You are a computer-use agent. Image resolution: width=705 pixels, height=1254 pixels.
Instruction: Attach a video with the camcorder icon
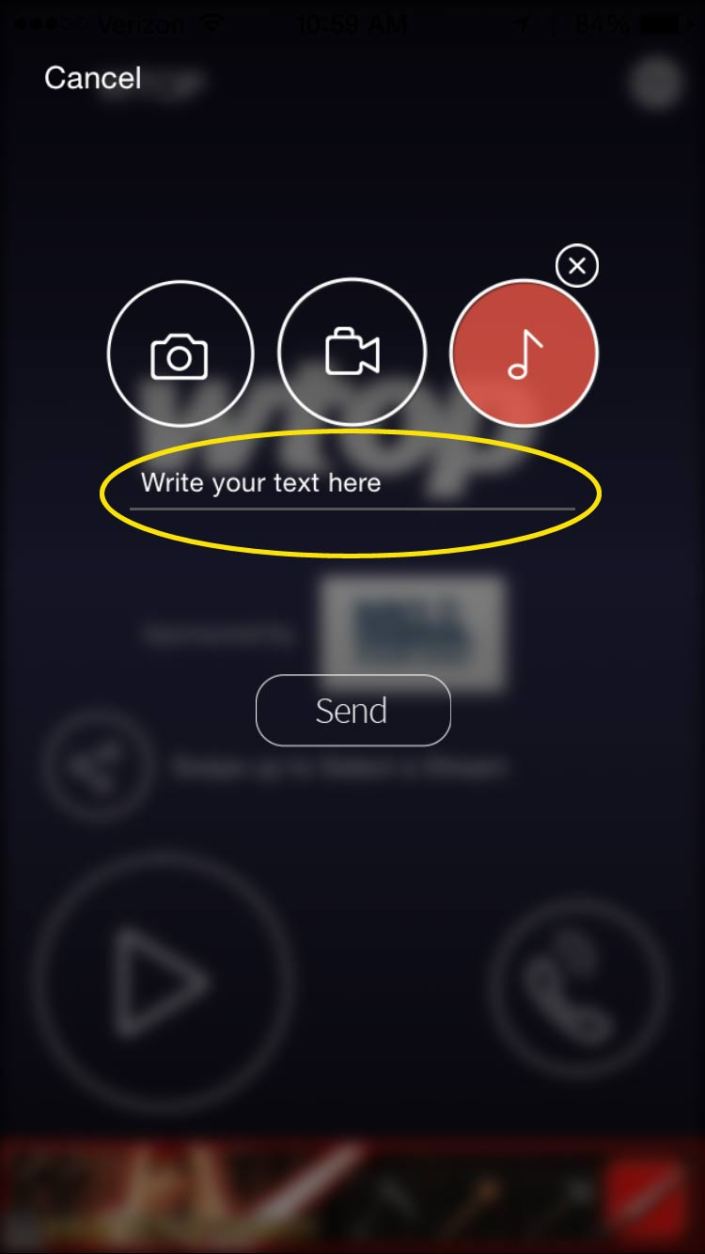pyautogui.click(x=352, y=353)
